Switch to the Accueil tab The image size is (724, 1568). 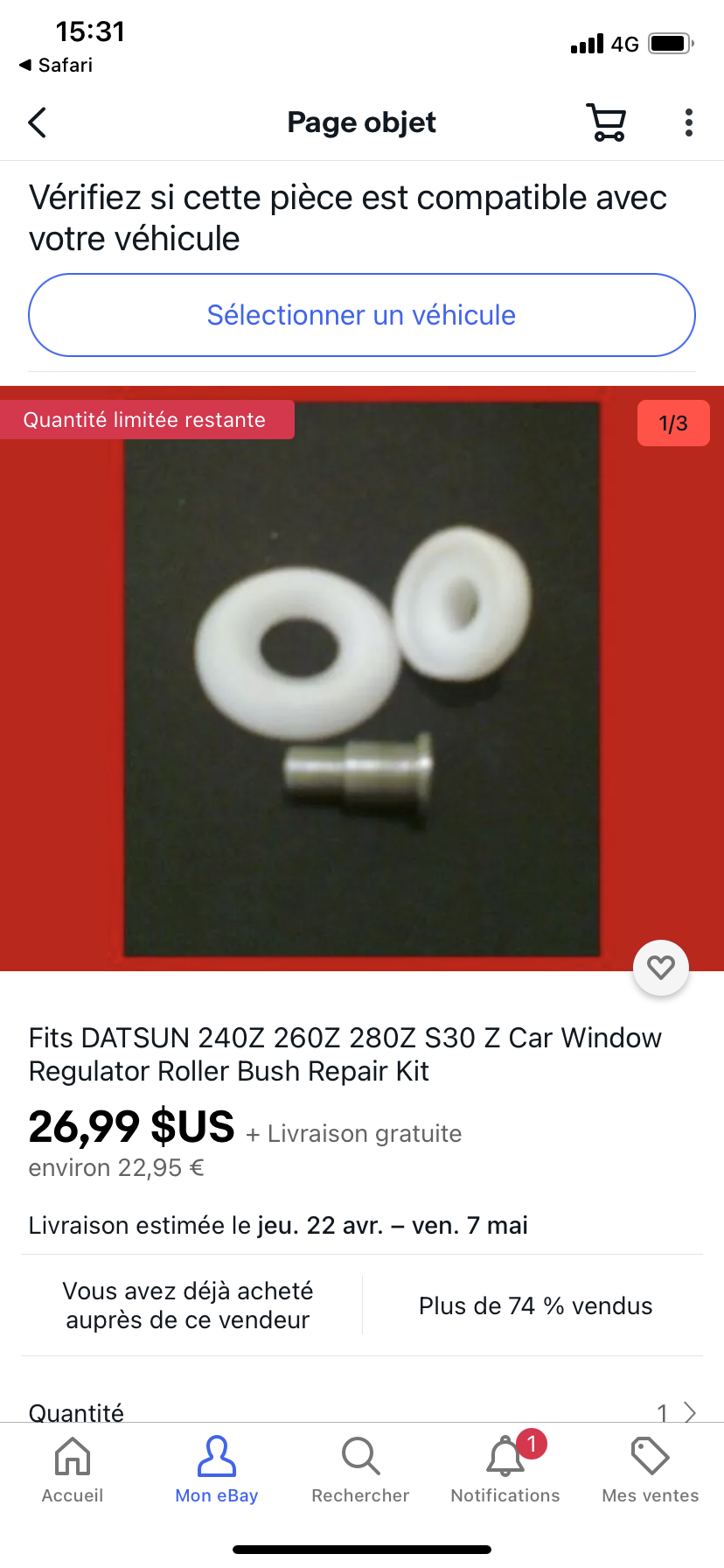tap(73, 1470)
